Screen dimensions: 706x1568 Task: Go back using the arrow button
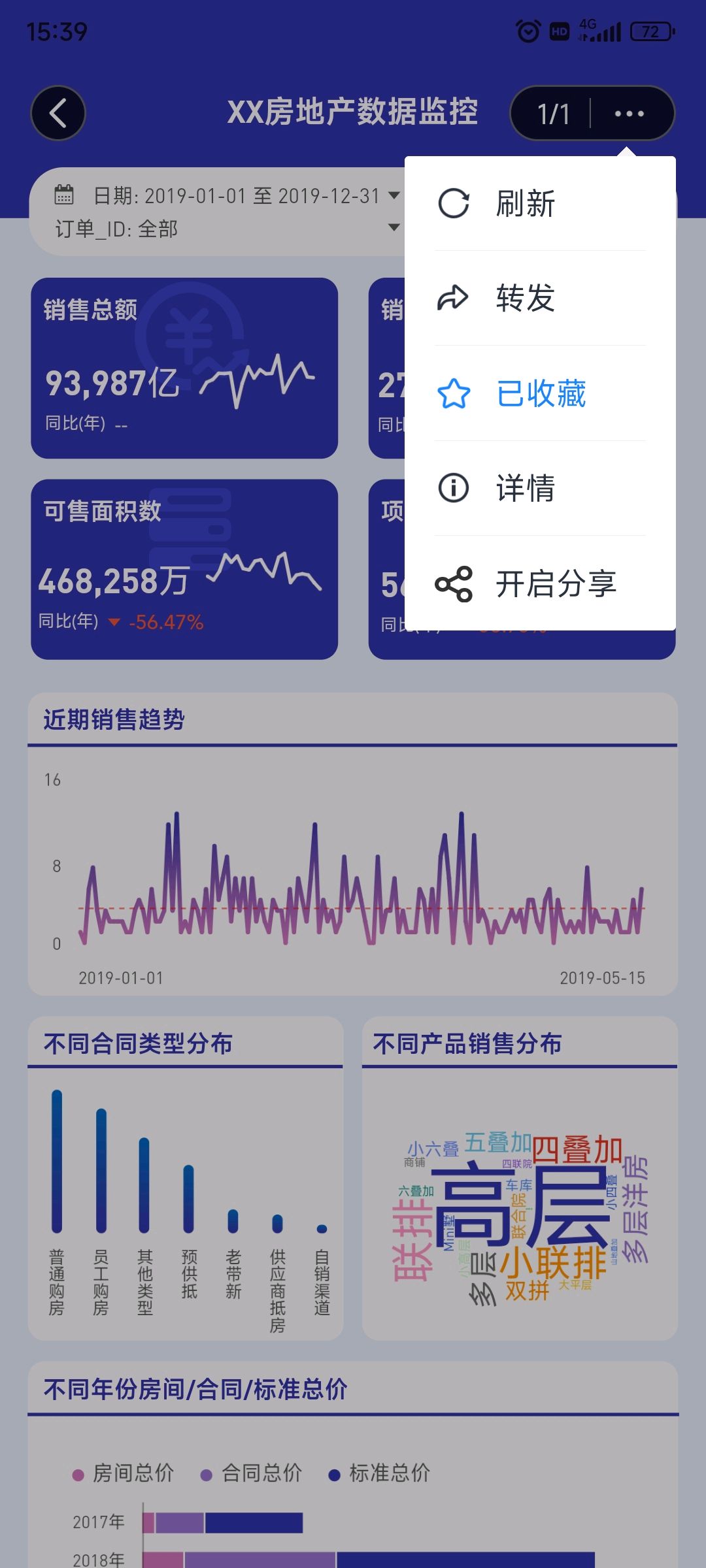(58, 113)
